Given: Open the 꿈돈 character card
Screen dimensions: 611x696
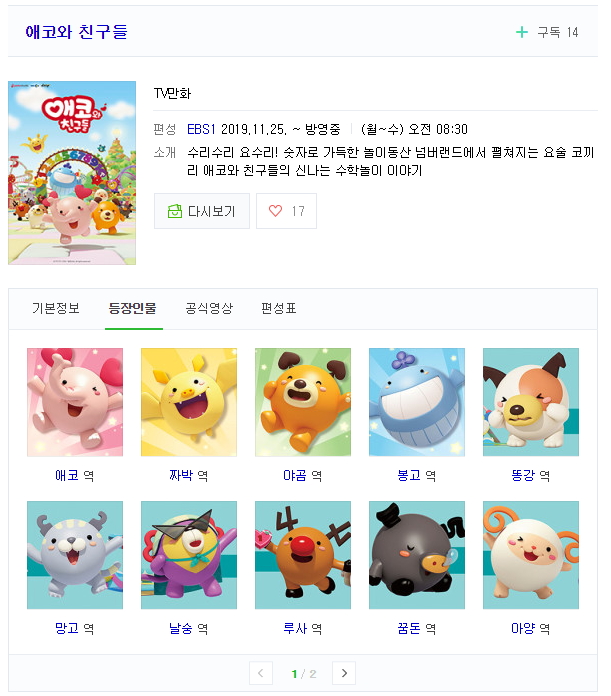Looking at the screenshot, I should [417, 556].
